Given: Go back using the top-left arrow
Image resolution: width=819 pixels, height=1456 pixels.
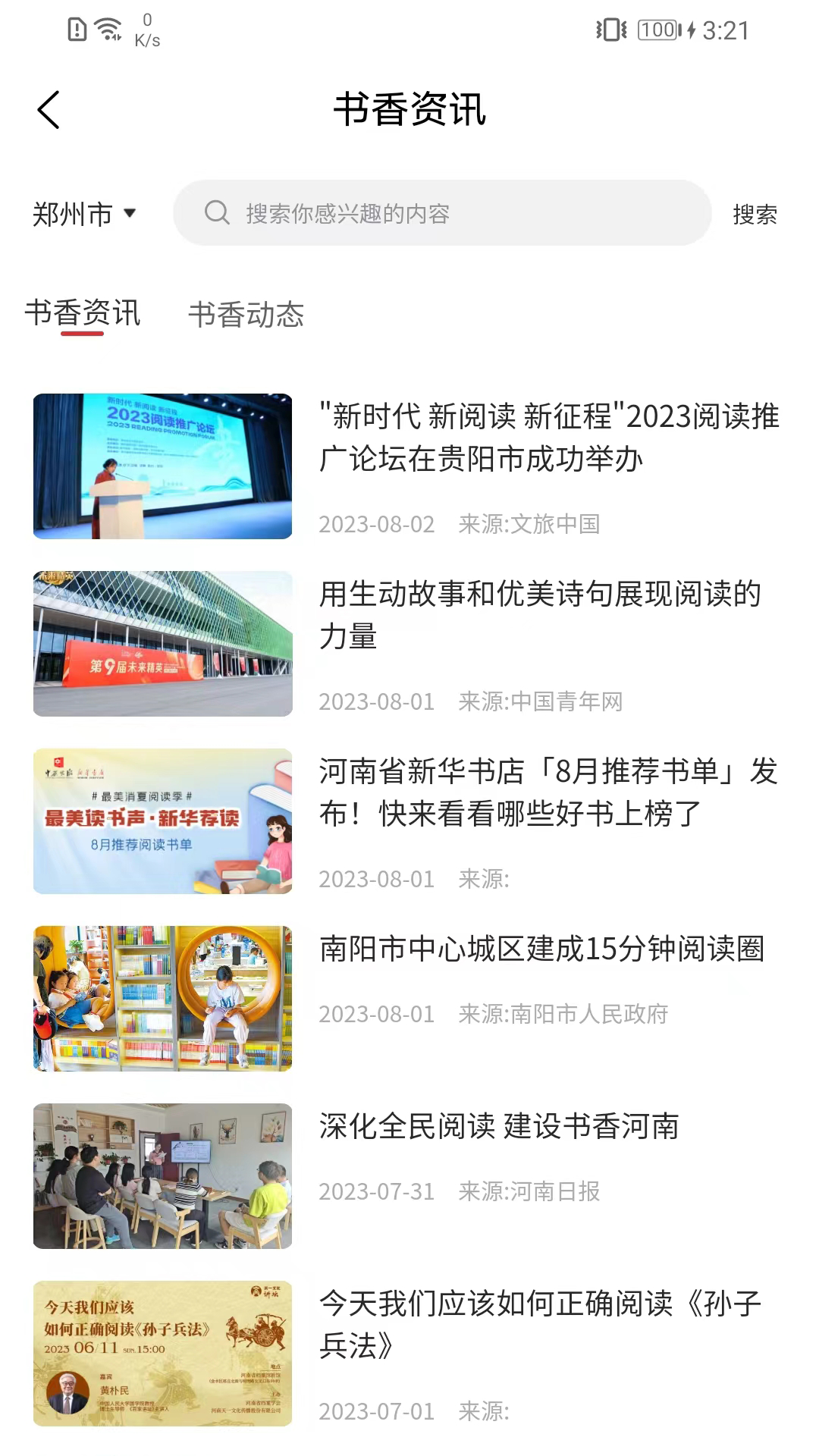Looking at the screenshot, I should tap(49, 110).
